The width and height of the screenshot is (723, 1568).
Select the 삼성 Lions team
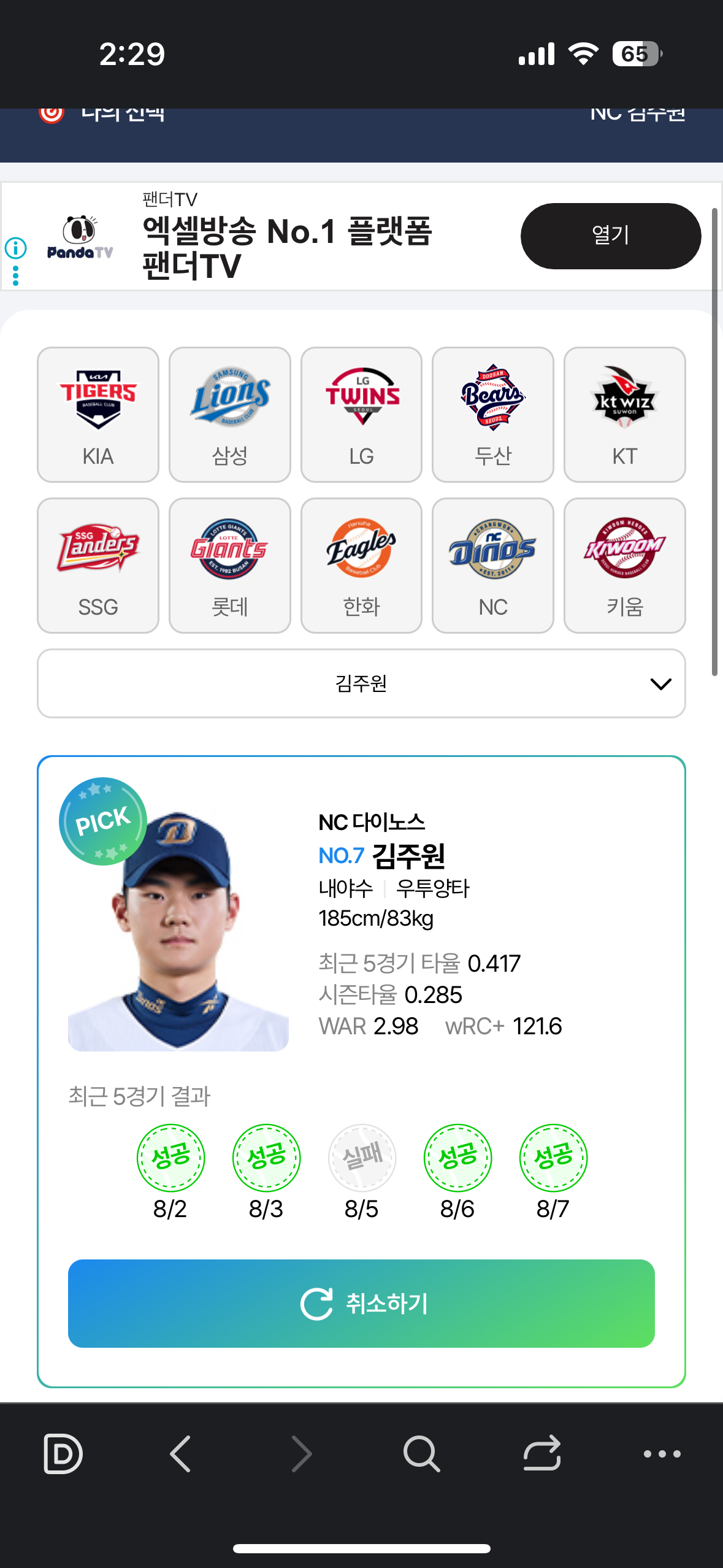click(x=230, y=415)
